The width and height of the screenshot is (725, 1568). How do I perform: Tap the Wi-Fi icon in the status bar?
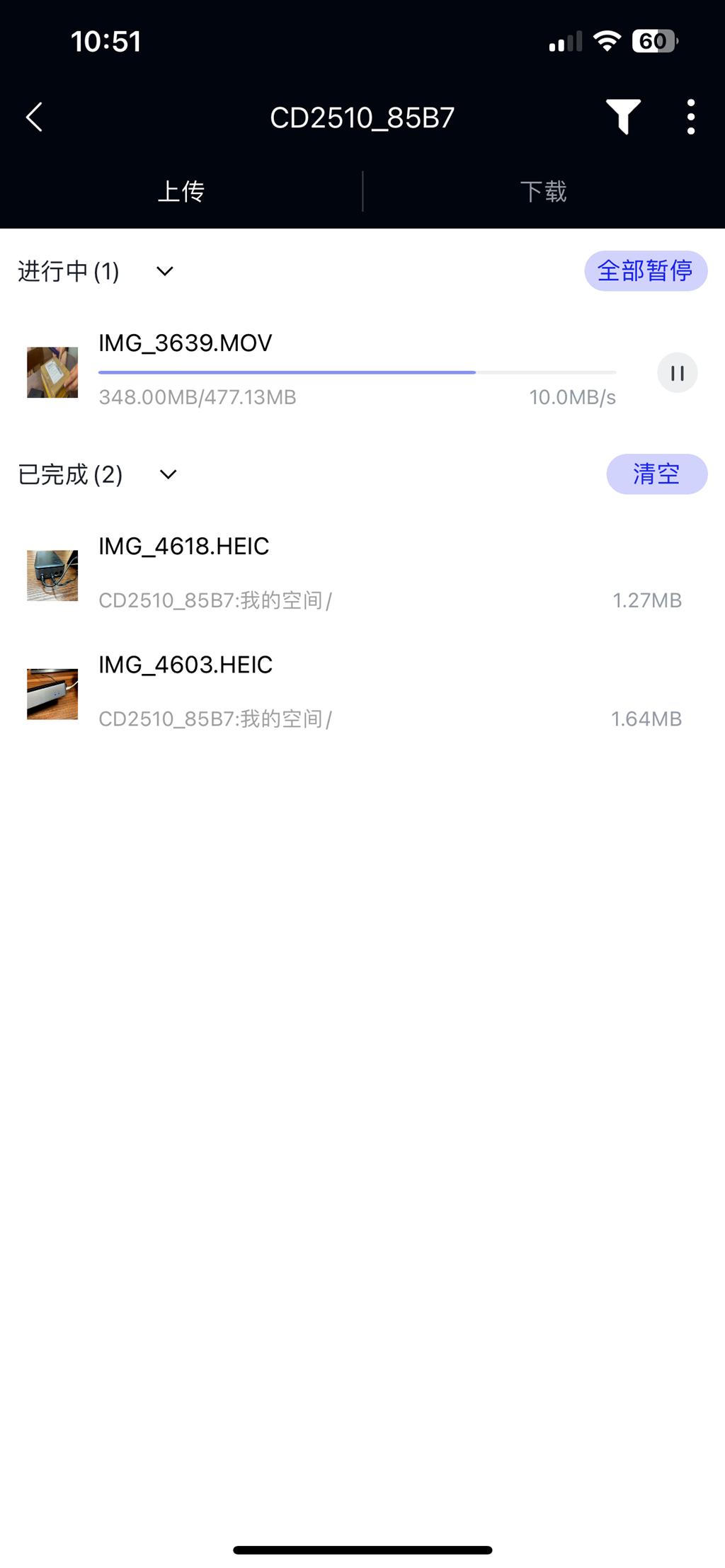(606, 40)
